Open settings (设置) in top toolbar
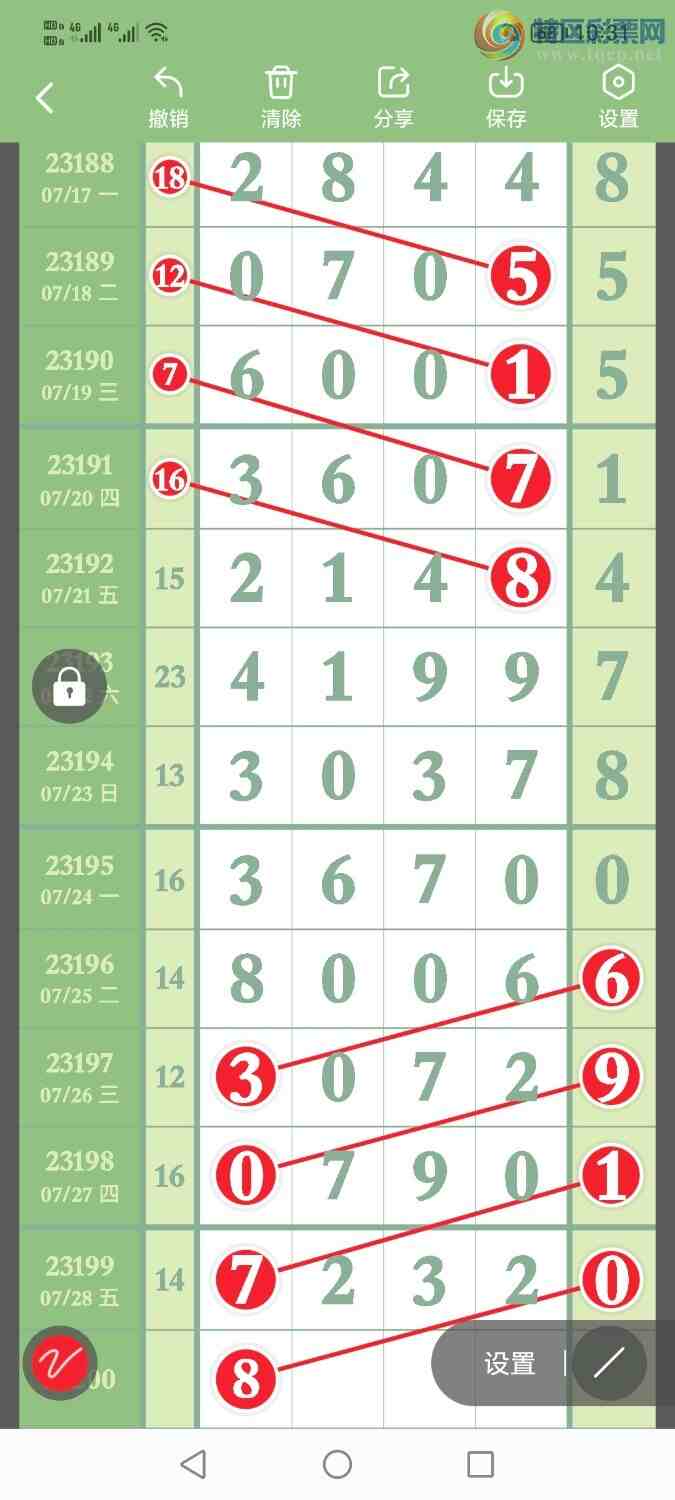 618,98
